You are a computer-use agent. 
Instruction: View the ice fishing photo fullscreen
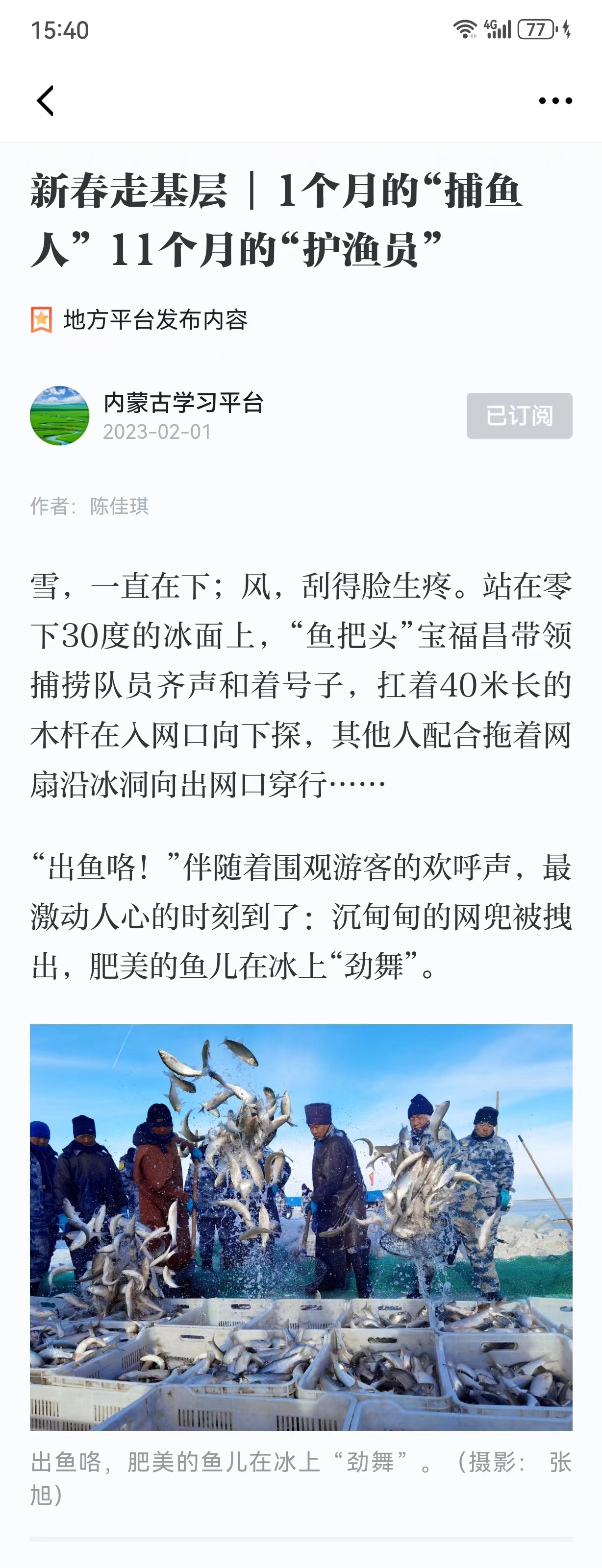301,1227
